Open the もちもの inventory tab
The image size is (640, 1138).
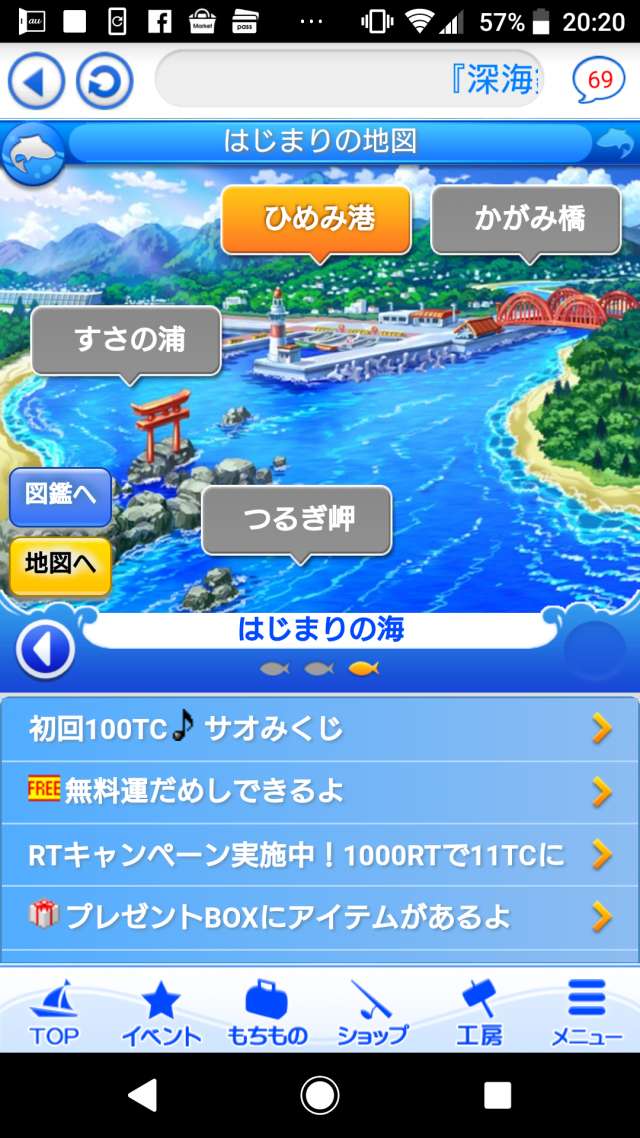pos(267,1012)
